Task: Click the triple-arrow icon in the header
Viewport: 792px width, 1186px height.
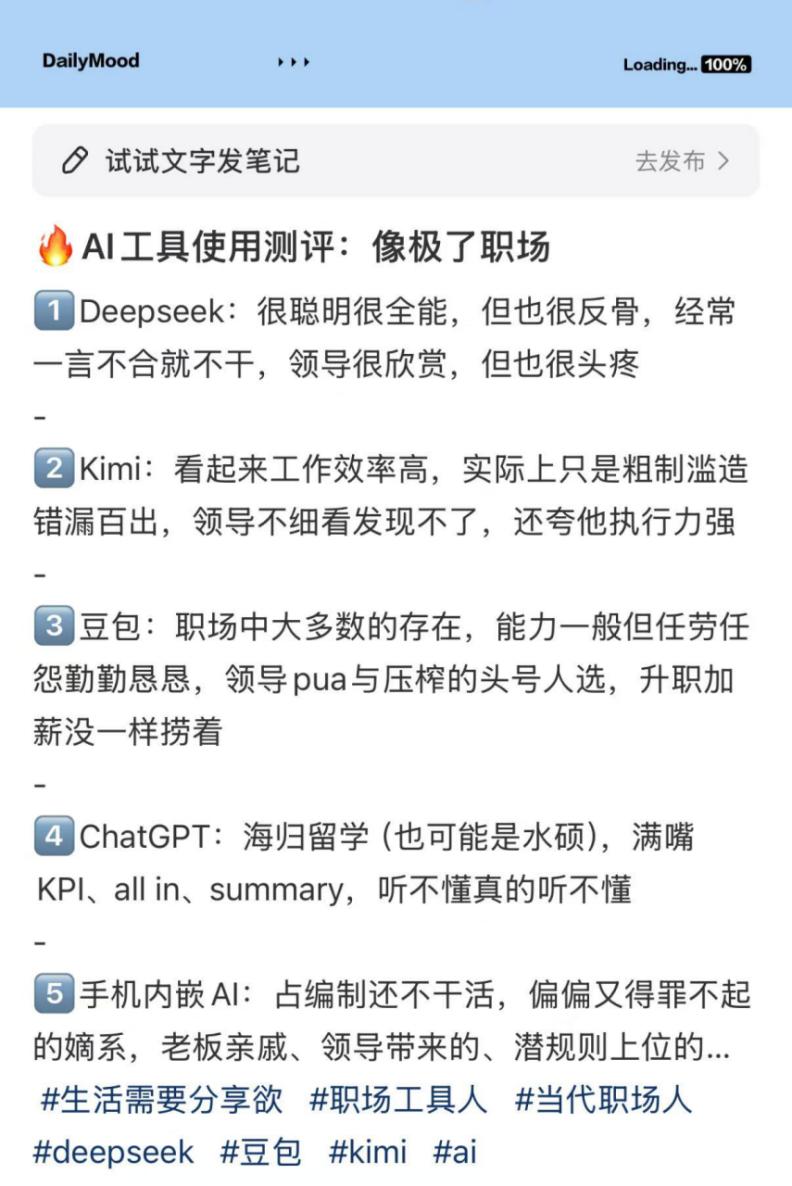Action: pyautogui.click(x=292, y=62)
